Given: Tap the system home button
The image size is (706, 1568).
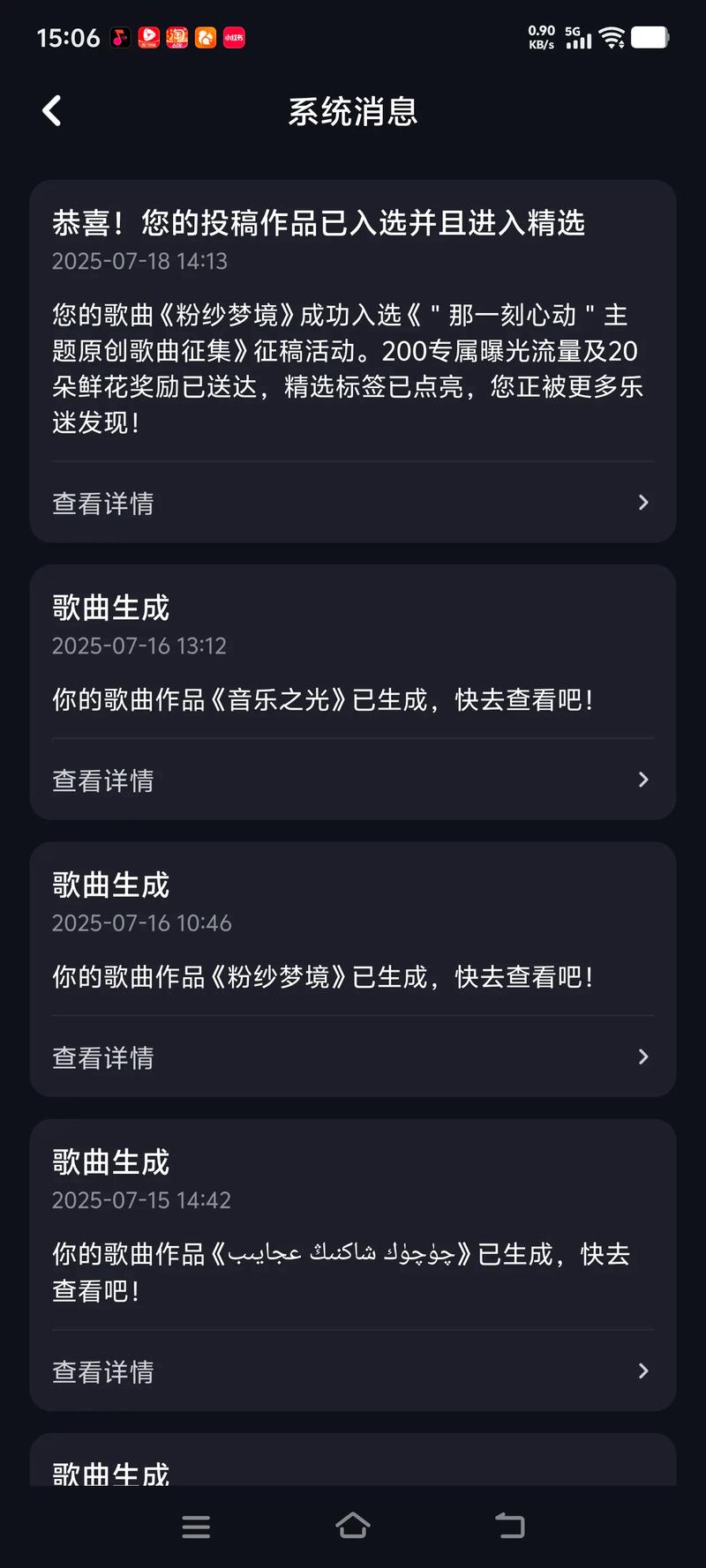Looking at the screenshot, I should click(352, 1526).
